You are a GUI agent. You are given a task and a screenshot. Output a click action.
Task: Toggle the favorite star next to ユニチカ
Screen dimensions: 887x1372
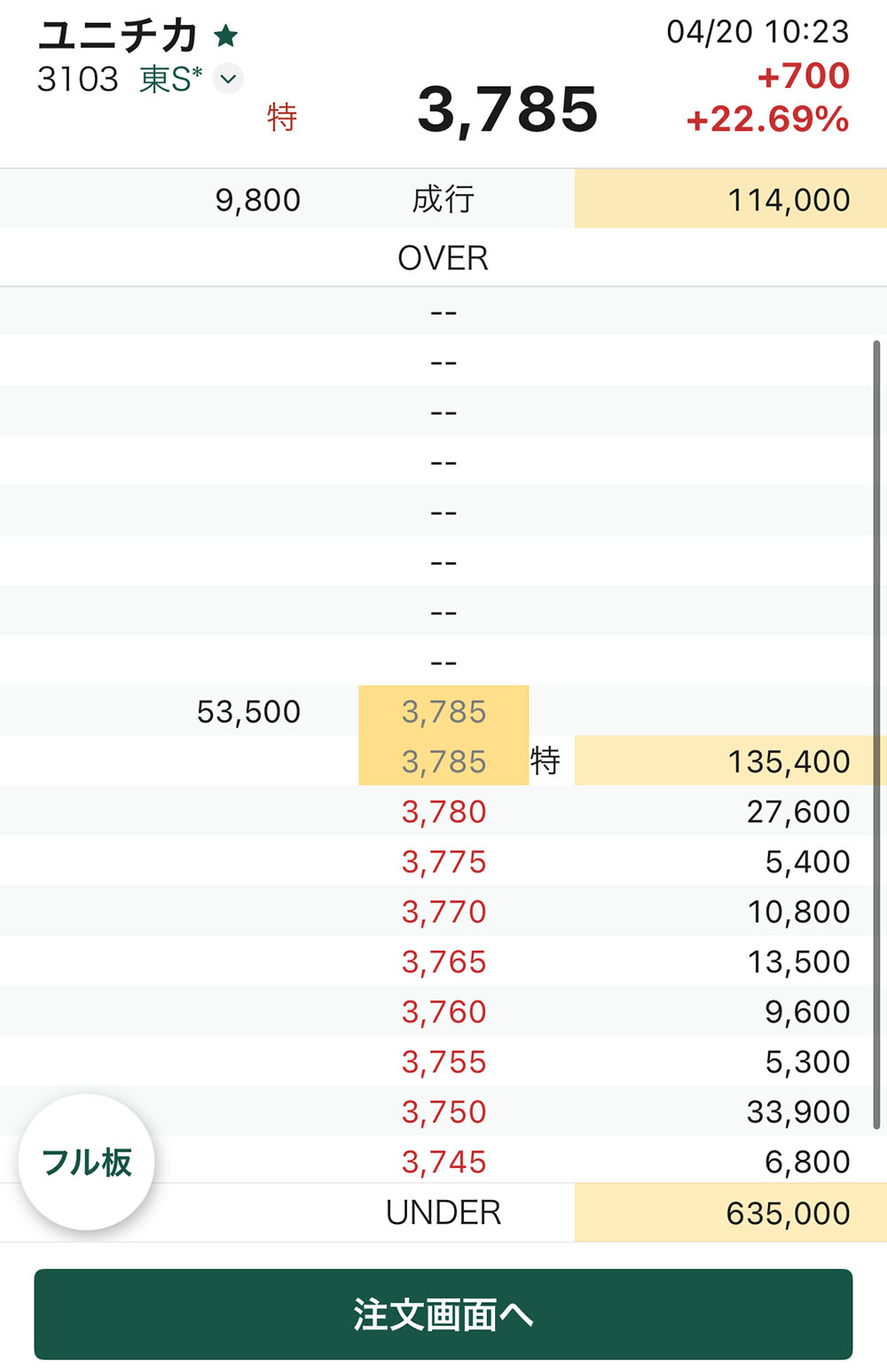pos(226,36)
